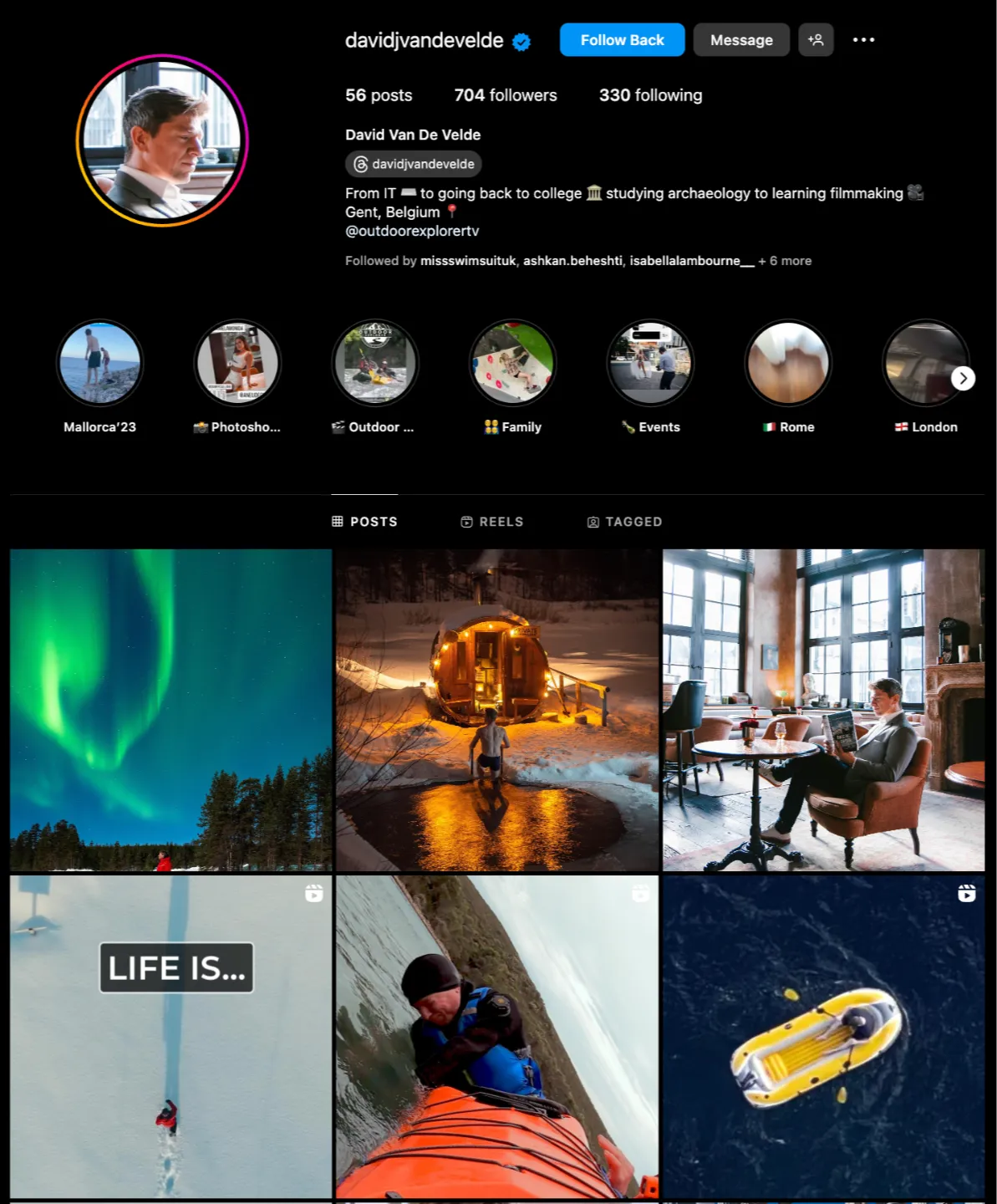The image size is (997, 1204).
Task: Open the glowing barrel sauna post
Action: pyautogui.click(x=497, y=710)
